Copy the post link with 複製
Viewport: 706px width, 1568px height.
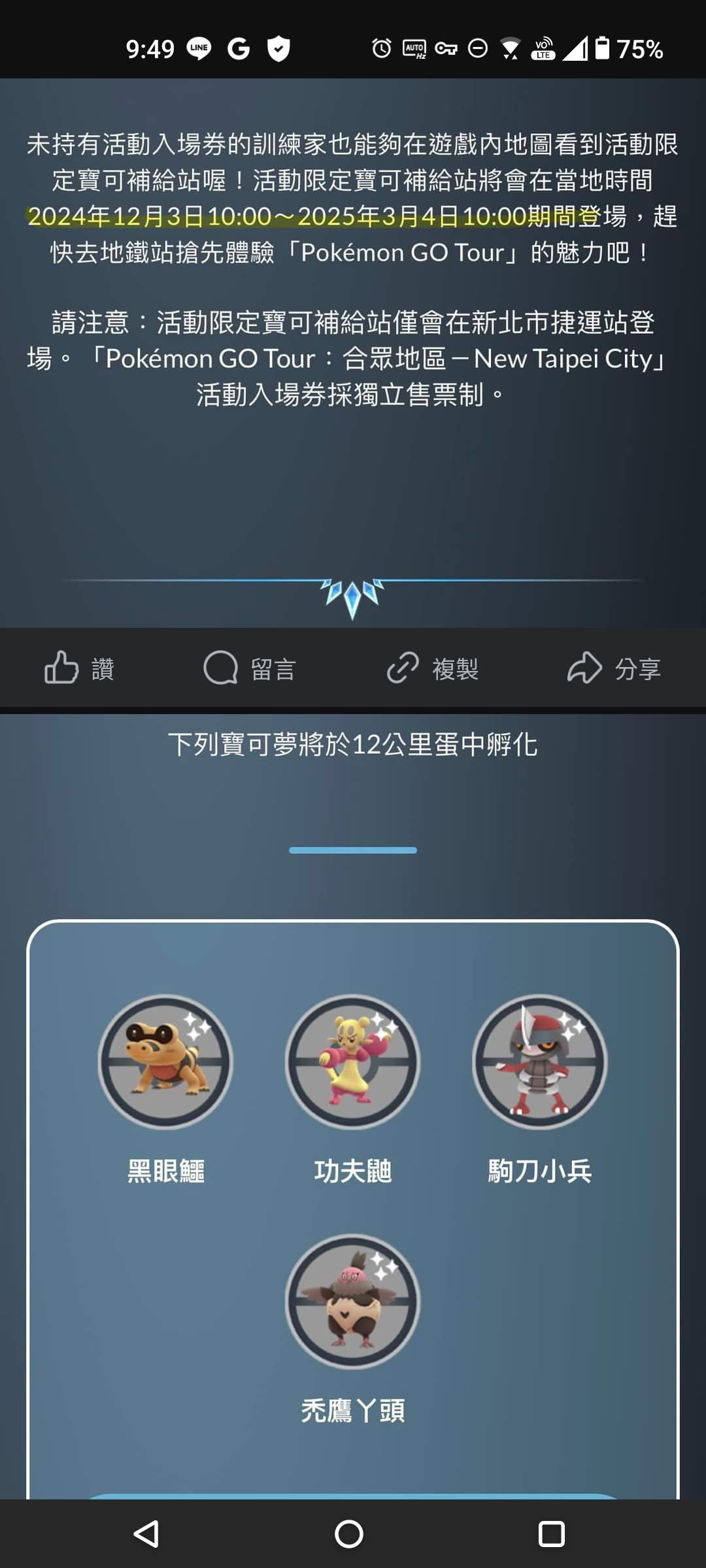click(x=432, y=668)
